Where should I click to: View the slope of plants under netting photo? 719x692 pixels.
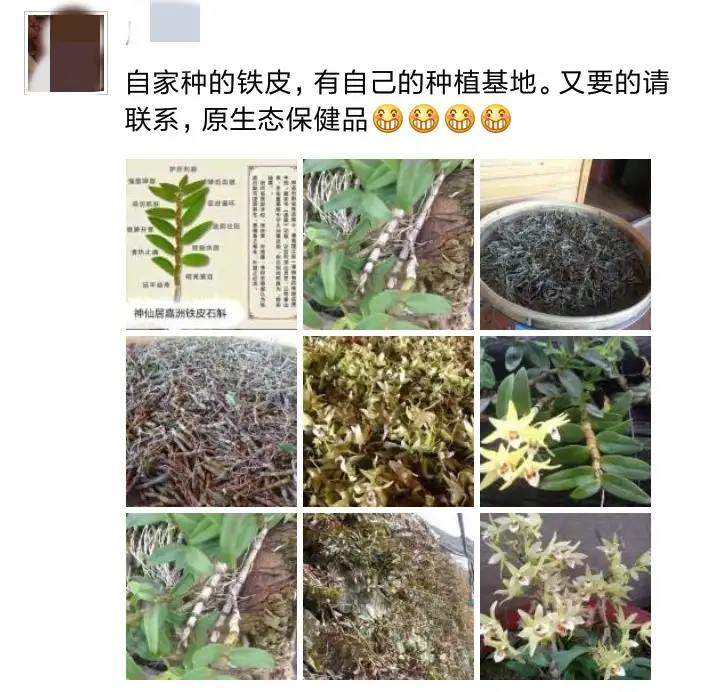(x=388, y=597)
